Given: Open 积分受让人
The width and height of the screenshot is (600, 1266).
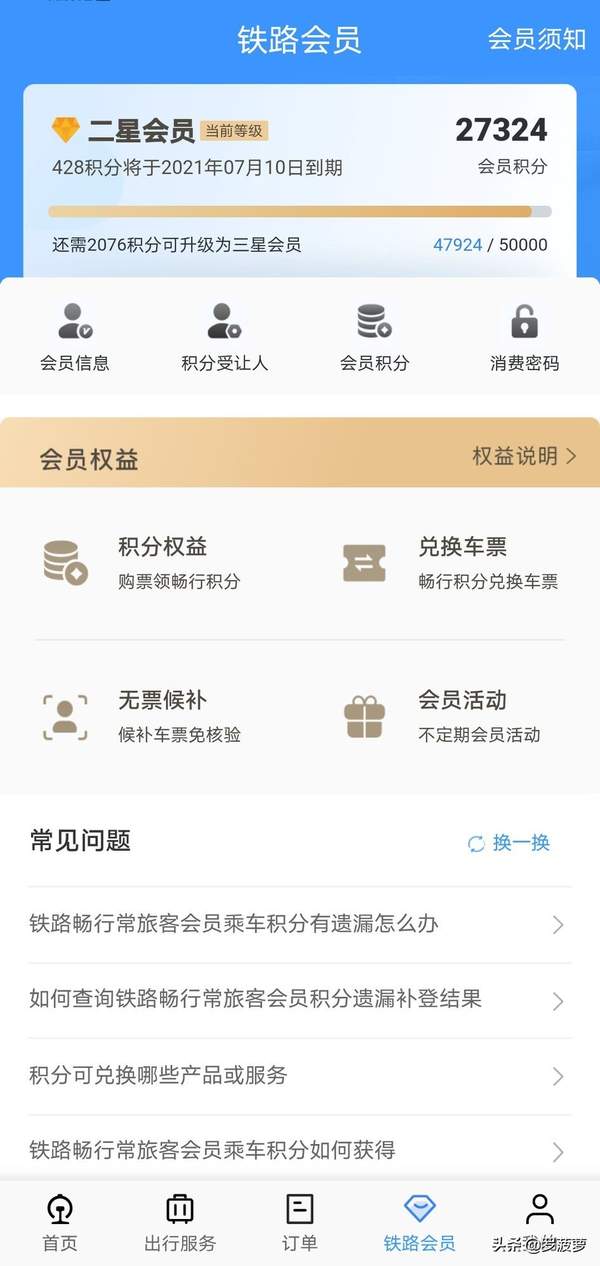Looking at the screenshot, I should point(225,337).
